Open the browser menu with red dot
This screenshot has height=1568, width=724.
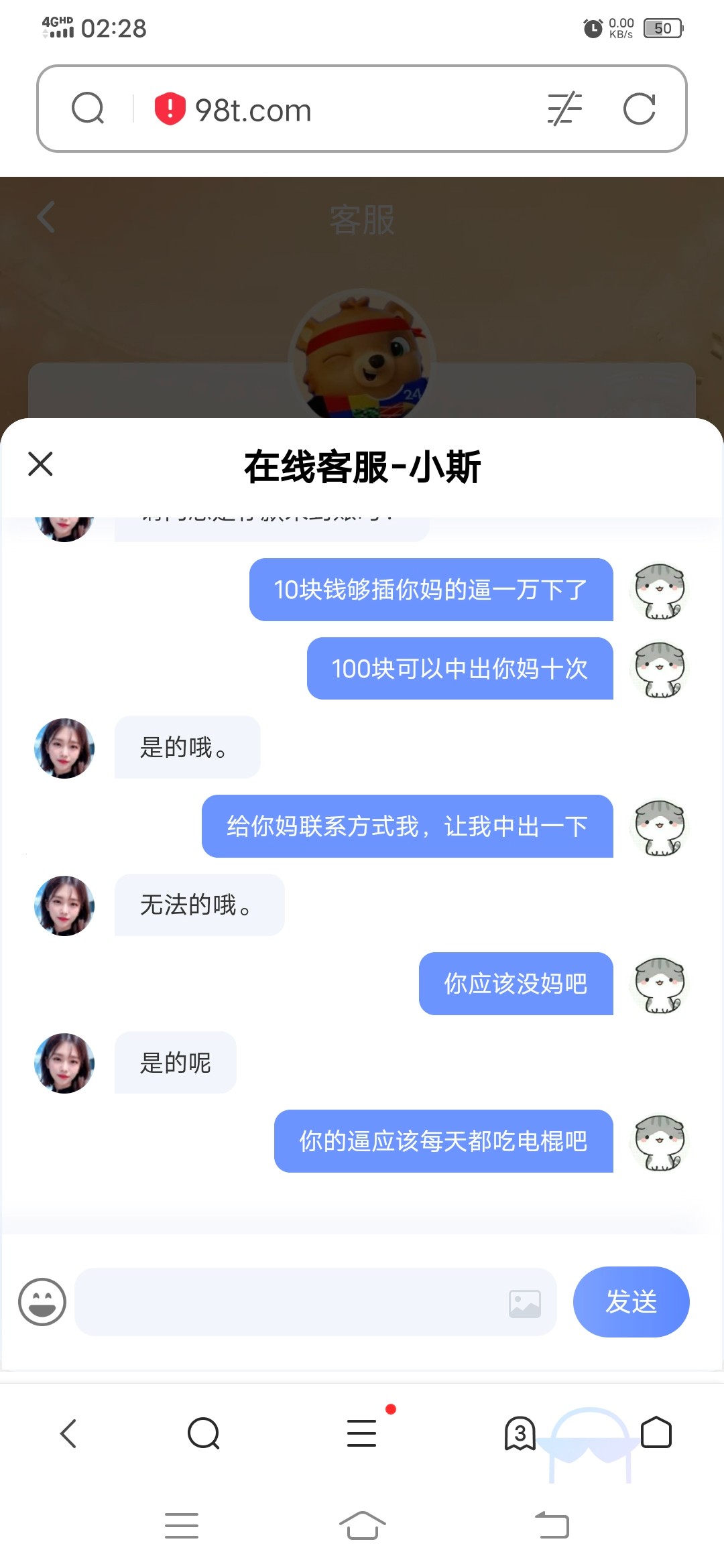coord(362,1433)
